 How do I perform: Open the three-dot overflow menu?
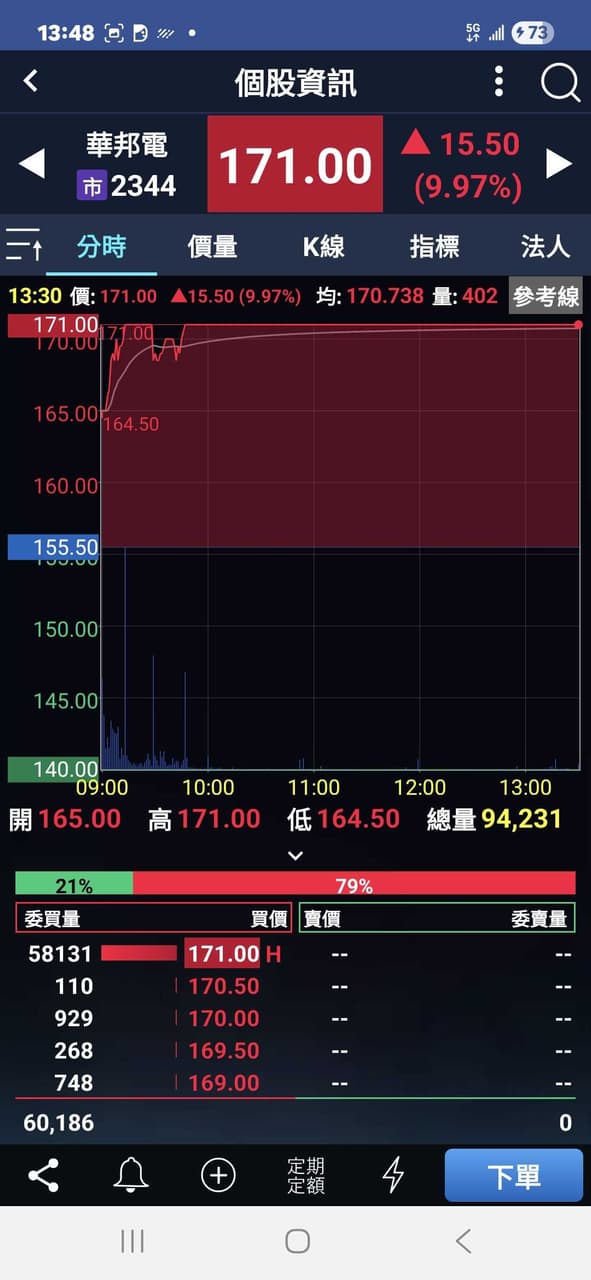[x=499, y=82]
